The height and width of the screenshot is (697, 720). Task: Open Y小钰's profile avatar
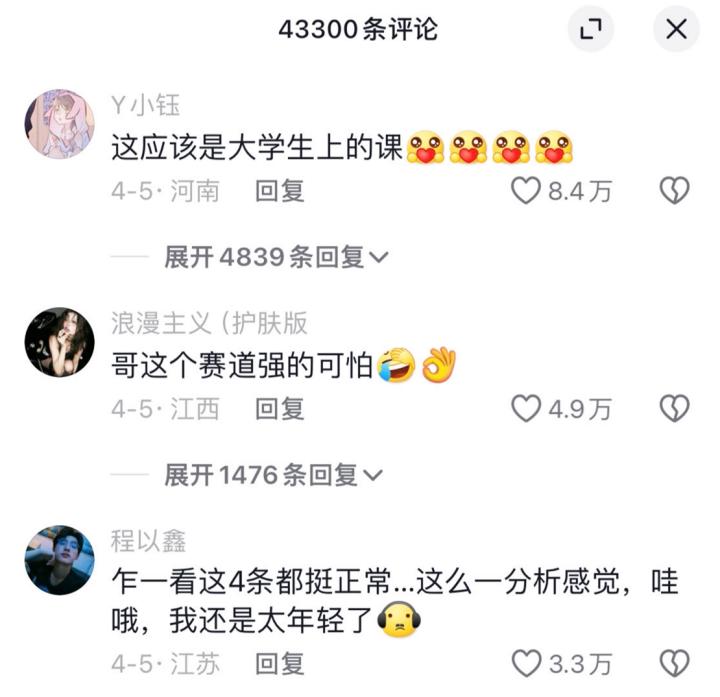(x=59, y=124)
